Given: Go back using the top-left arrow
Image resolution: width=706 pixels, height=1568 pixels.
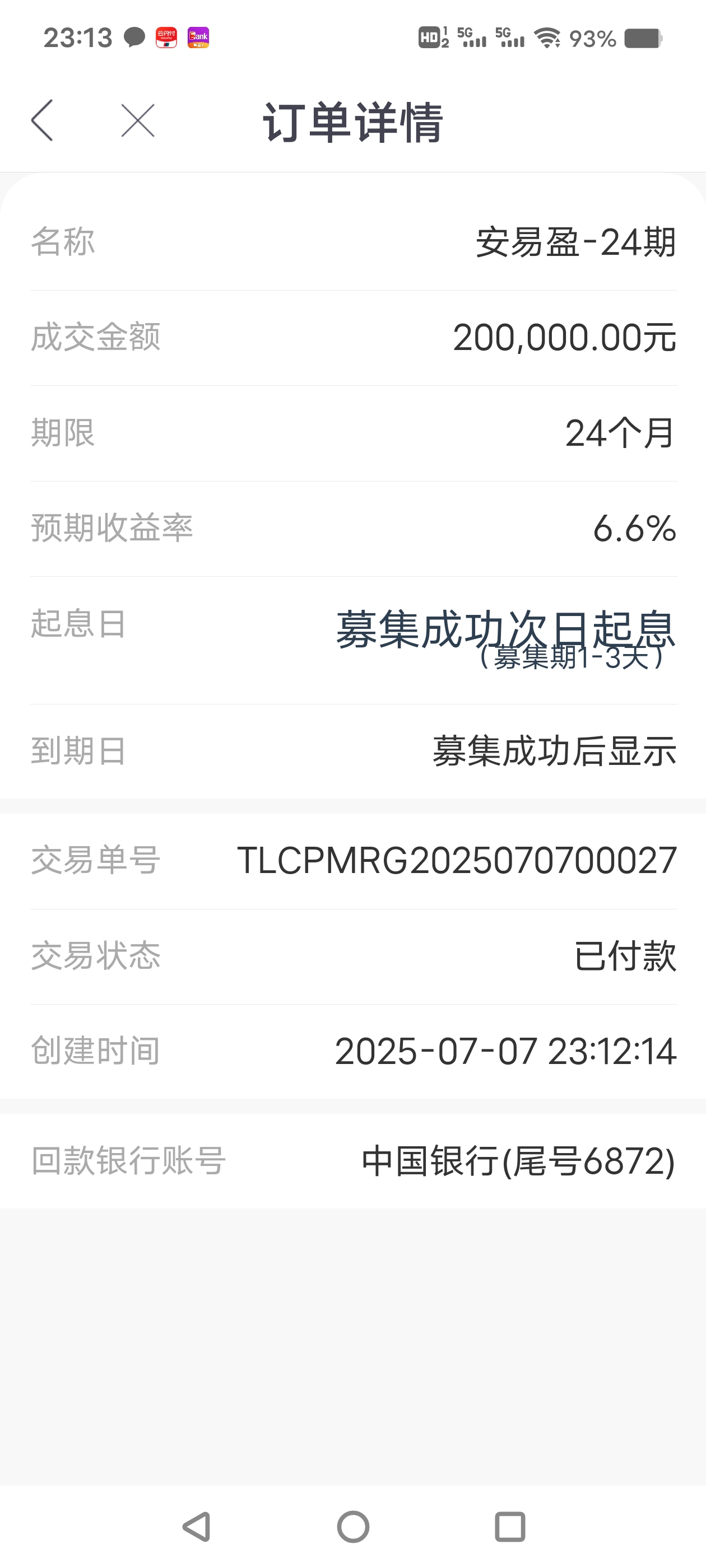Looking at the screenshot, I should pyautogui.click(x=42, y=120).
